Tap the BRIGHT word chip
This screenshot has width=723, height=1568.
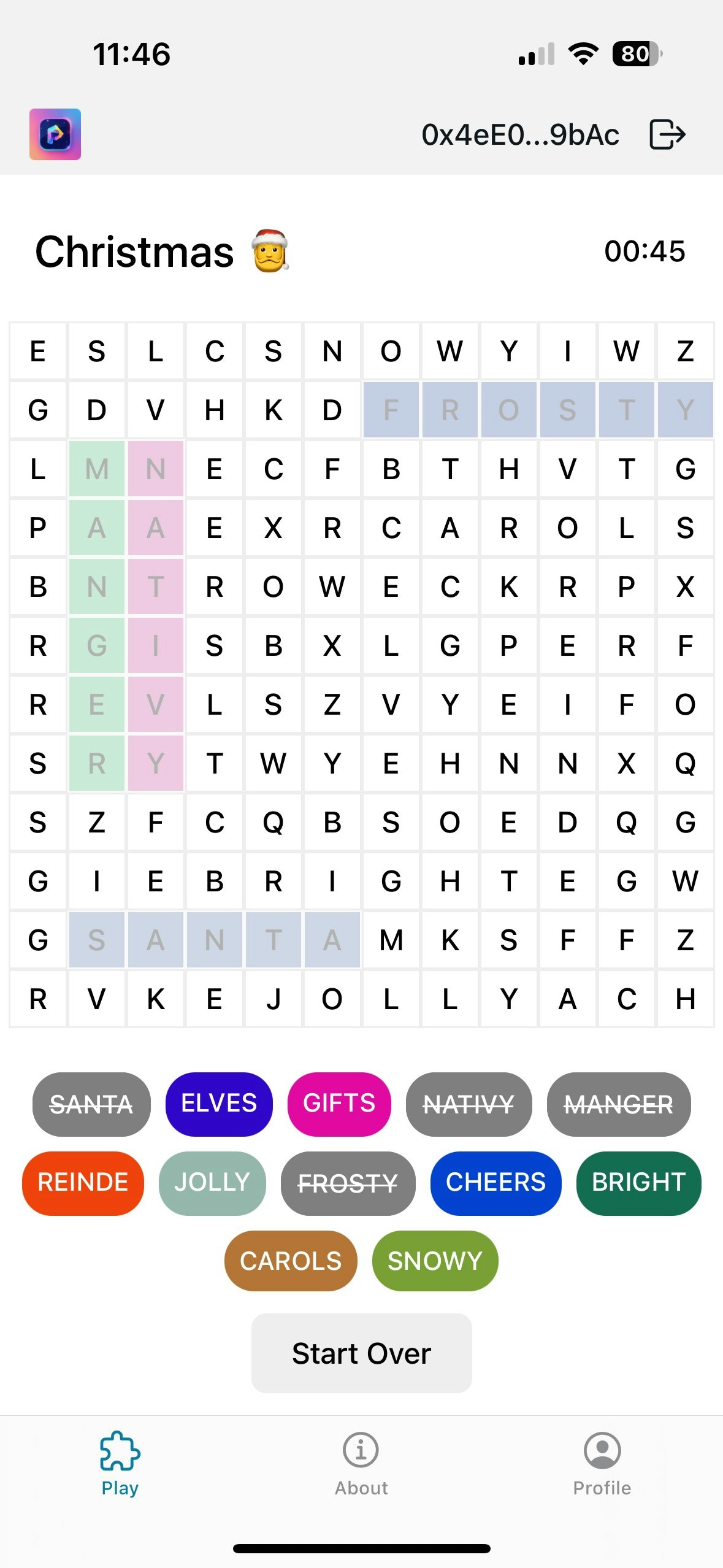638,1182
